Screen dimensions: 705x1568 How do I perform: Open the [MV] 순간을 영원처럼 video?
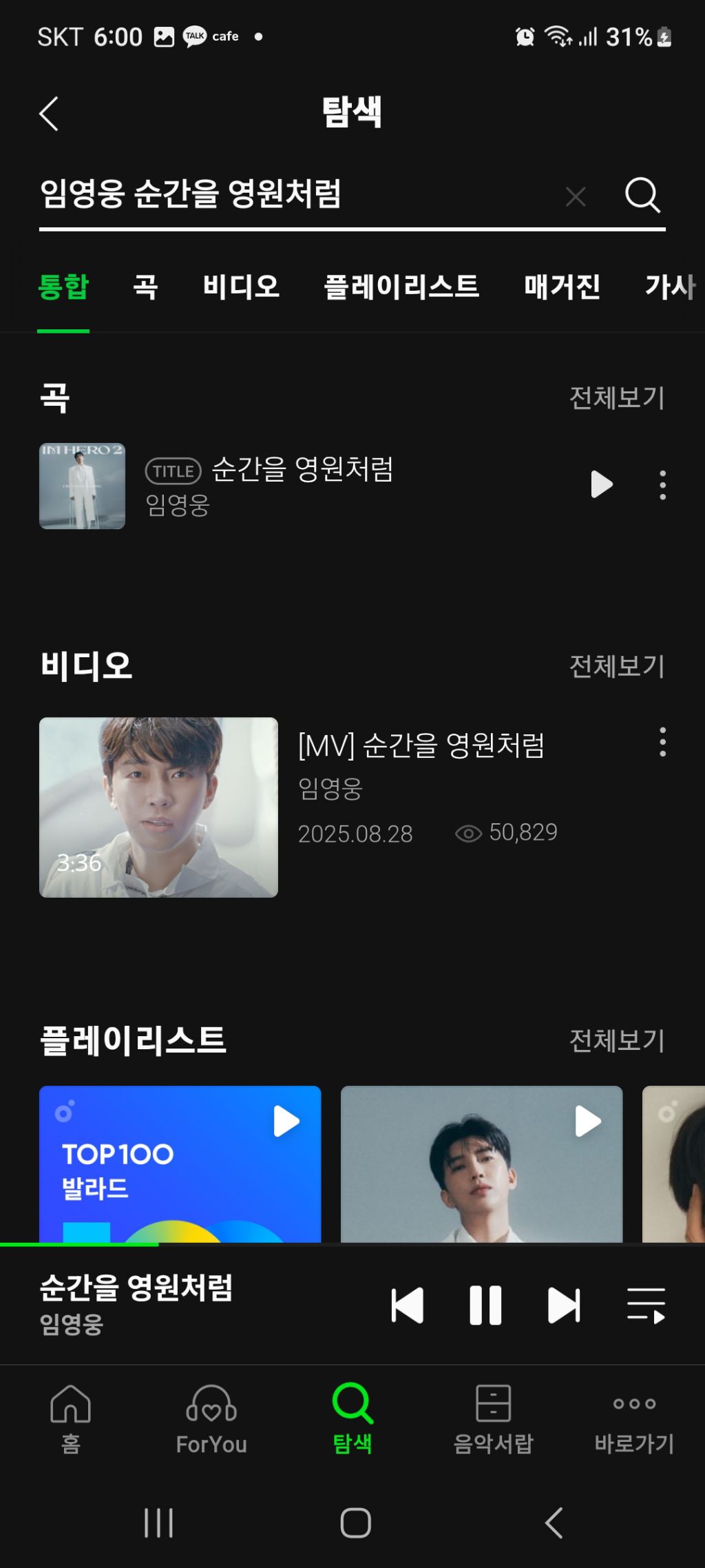click(x=158, y=807)
